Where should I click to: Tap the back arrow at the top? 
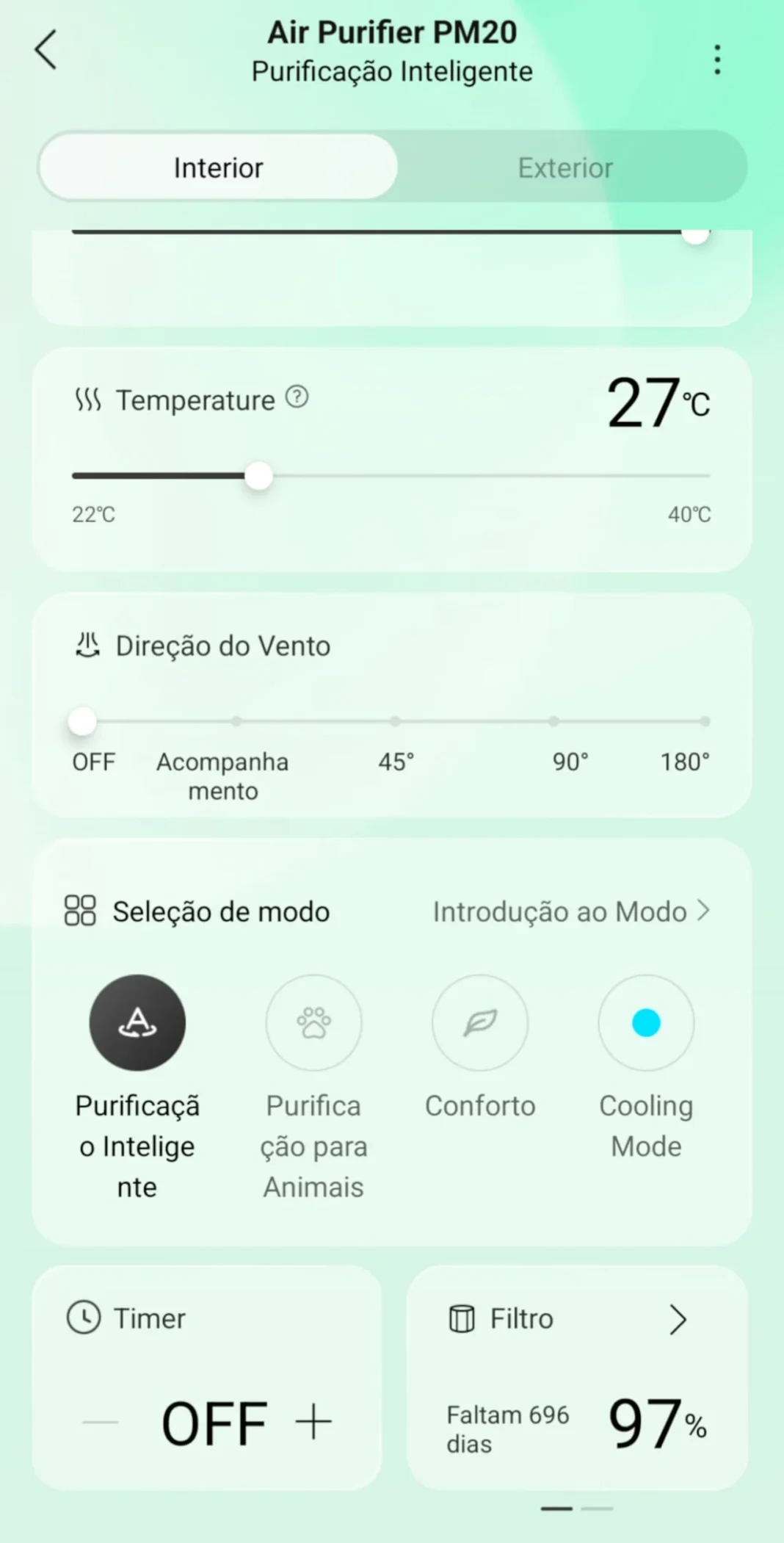point(46,50)
